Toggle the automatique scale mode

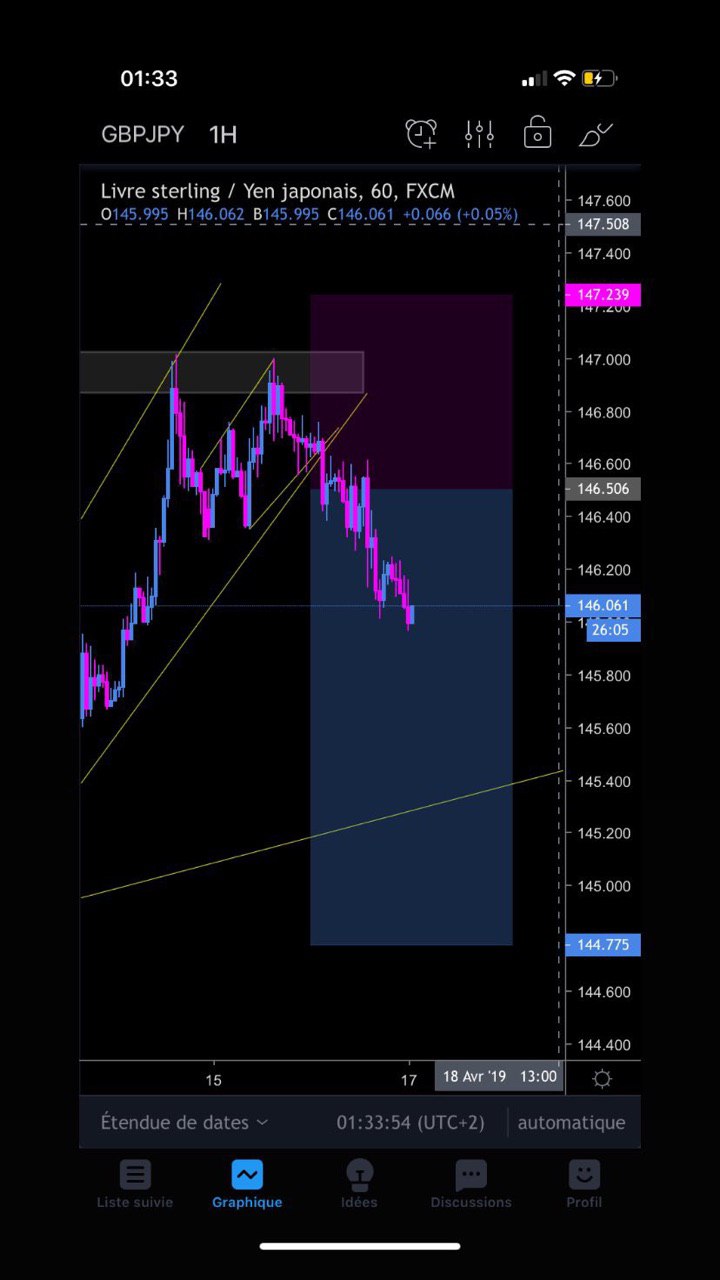pos(571,1122)
